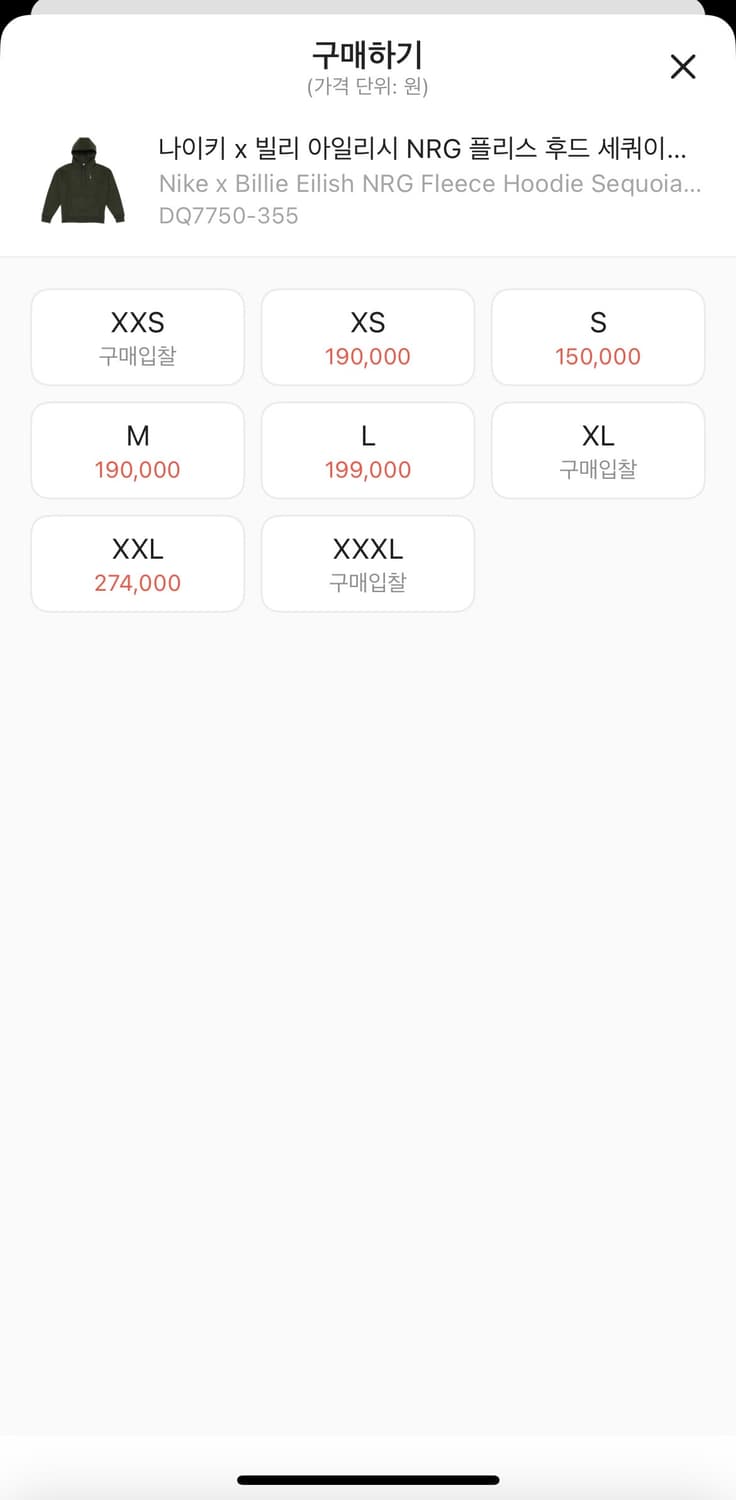Pick size S at the lowest price 150,000

[598, 337]
